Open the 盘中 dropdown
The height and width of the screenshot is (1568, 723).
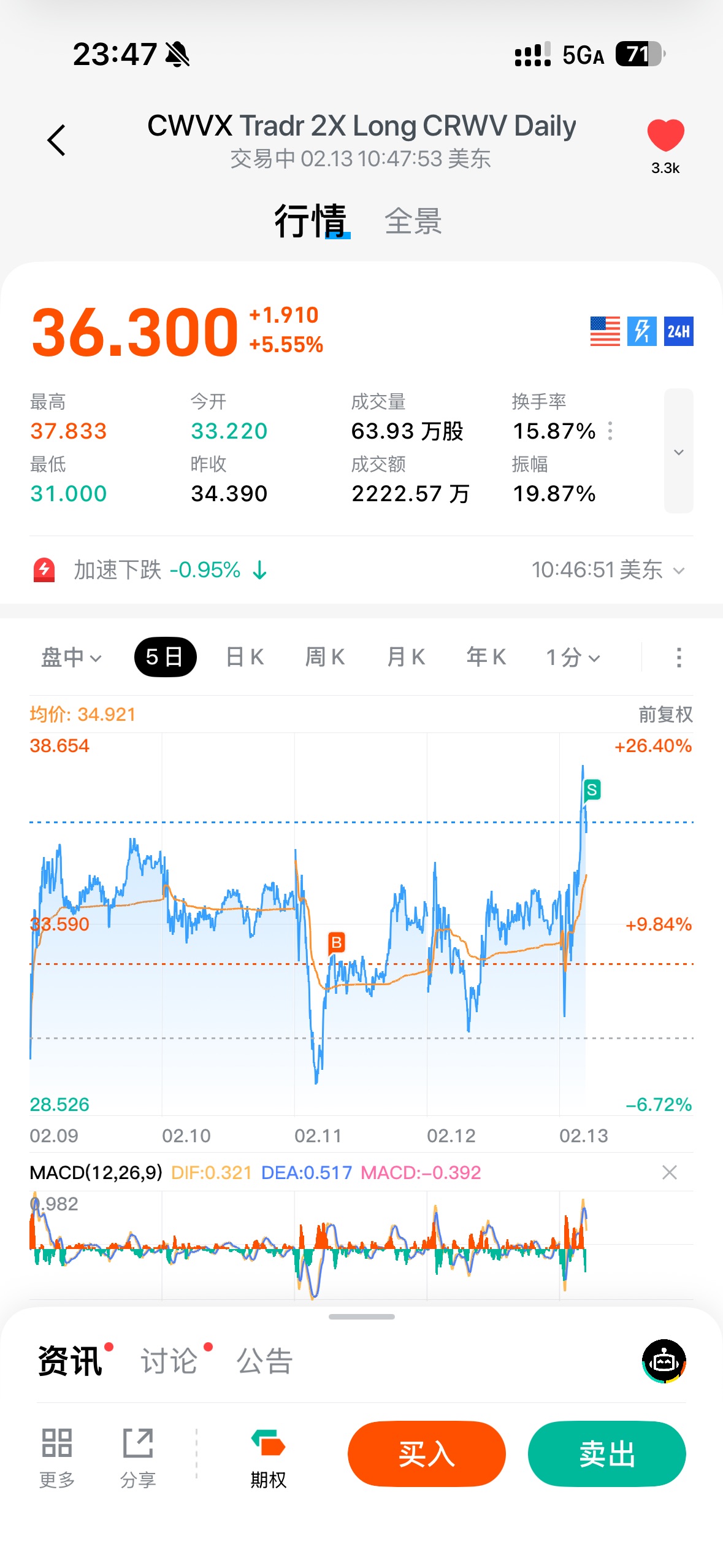pos(71,658)
